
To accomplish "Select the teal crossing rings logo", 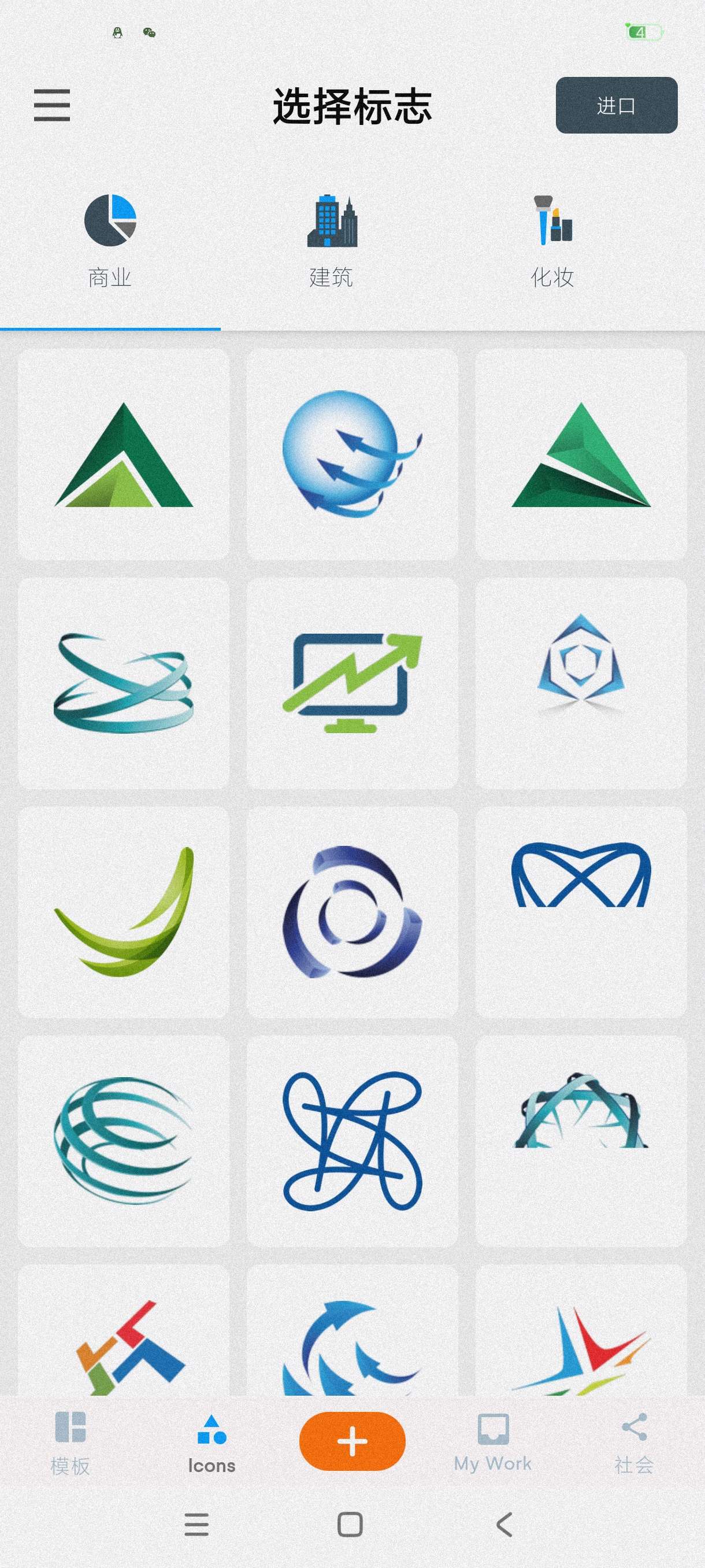I will [124, 683].
